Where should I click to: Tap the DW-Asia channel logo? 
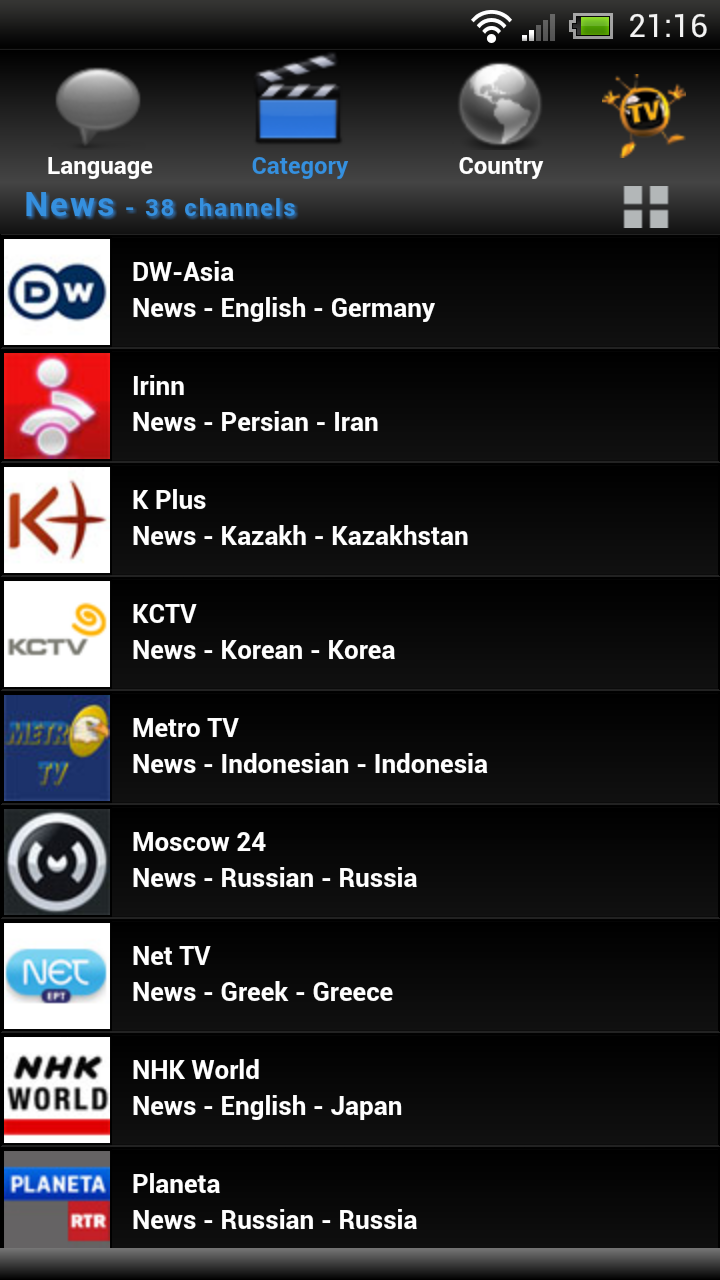[56, 292]
